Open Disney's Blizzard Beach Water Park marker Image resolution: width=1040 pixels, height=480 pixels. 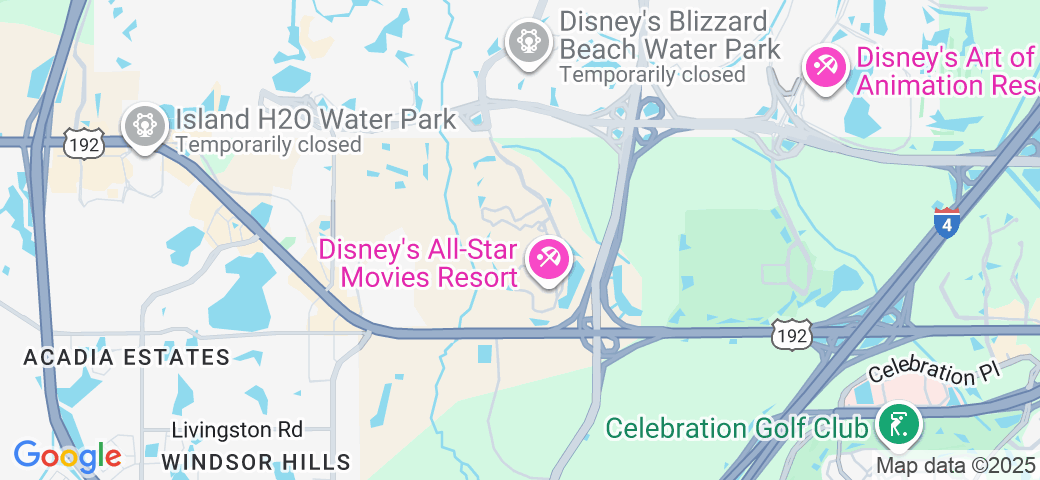coord(526,42)
